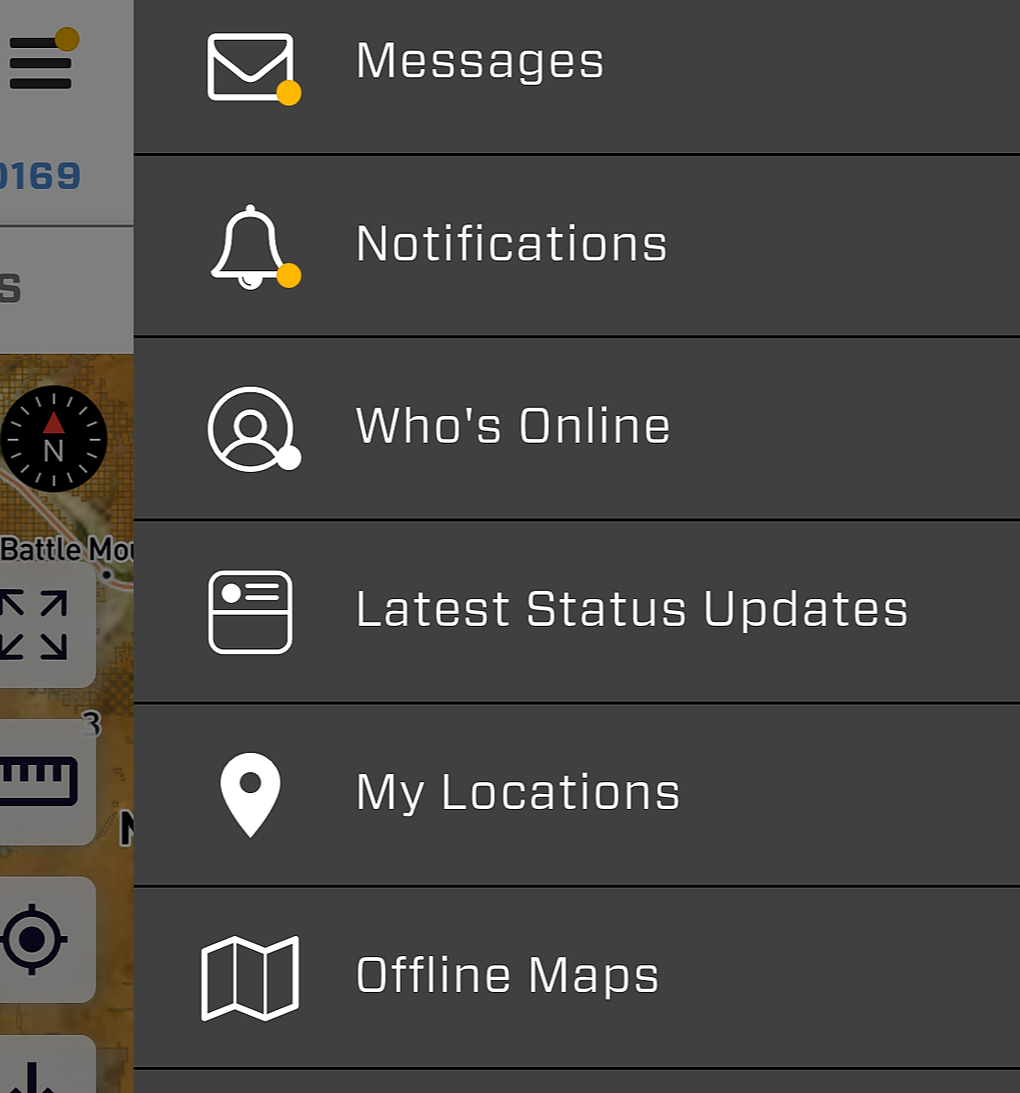Tap the Latest Status Updates card icon

pyautogui.click(x=250, y=610)
